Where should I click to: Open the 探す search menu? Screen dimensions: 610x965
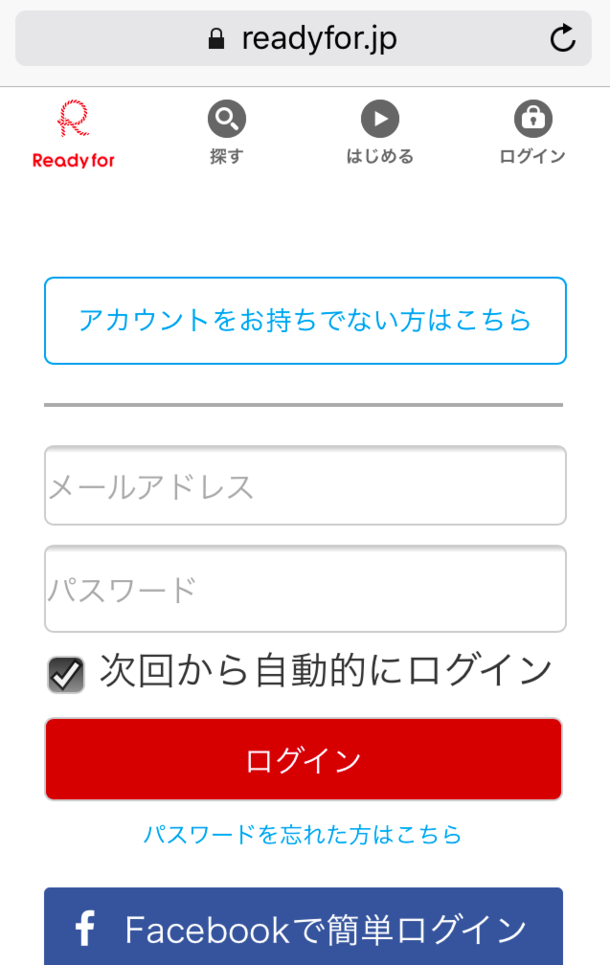coord(227,133)
